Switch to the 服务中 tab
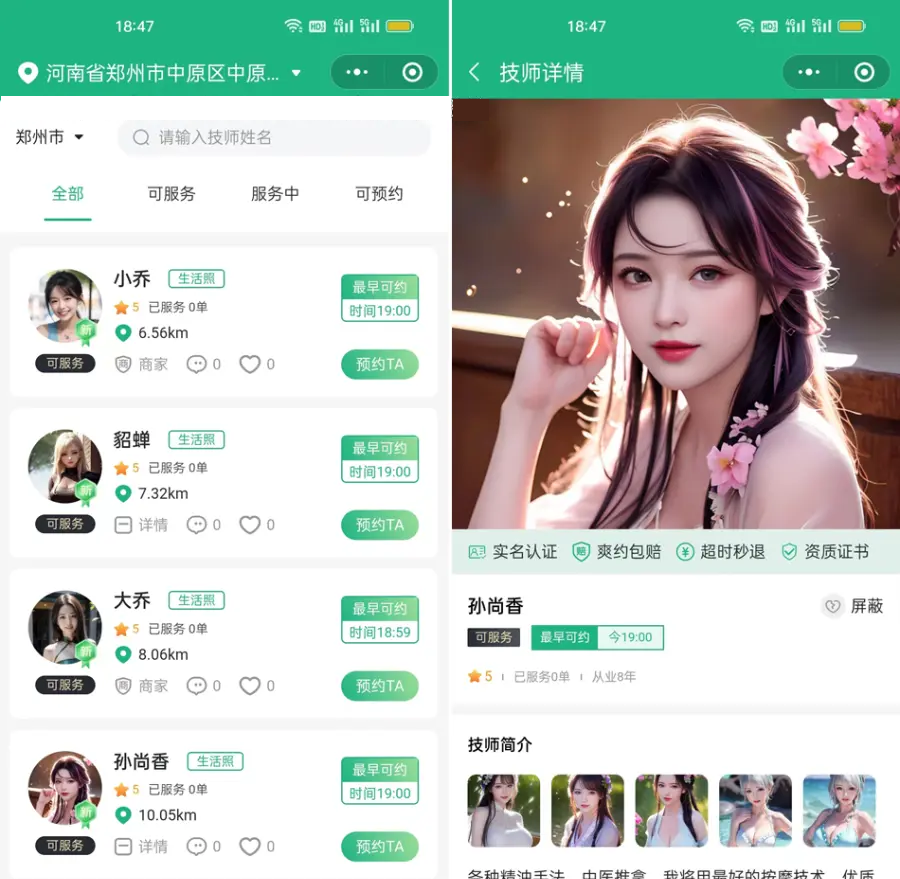This screenshot has height=879, width=900. [x=275, y=194]
